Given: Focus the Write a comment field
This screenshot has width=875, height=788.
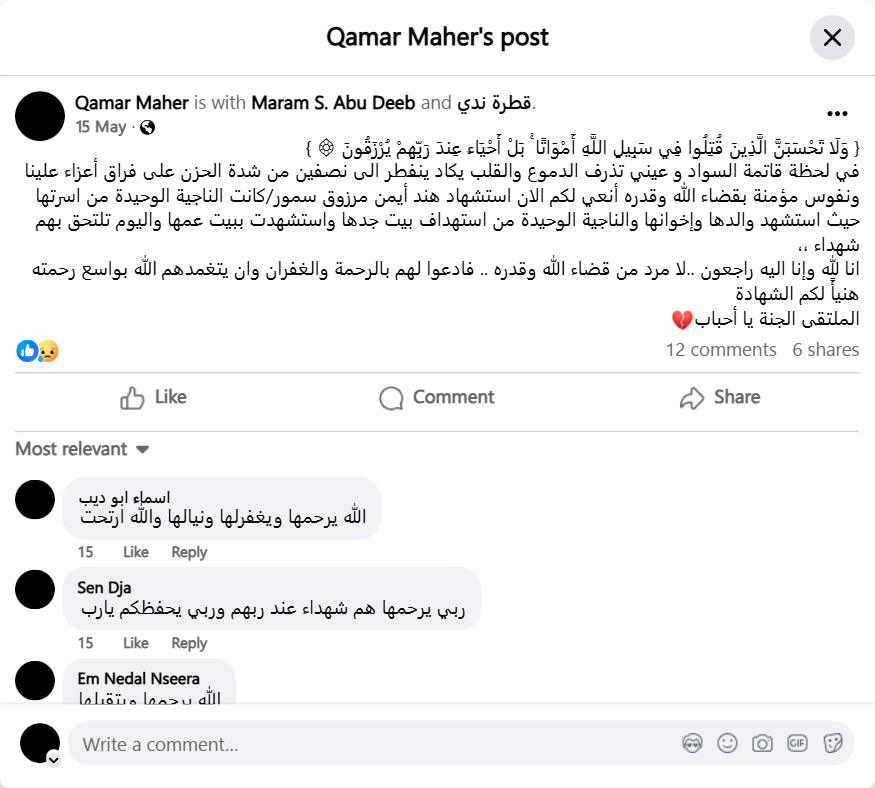Looking at the screenshot, I should click(x=370, y=744).
